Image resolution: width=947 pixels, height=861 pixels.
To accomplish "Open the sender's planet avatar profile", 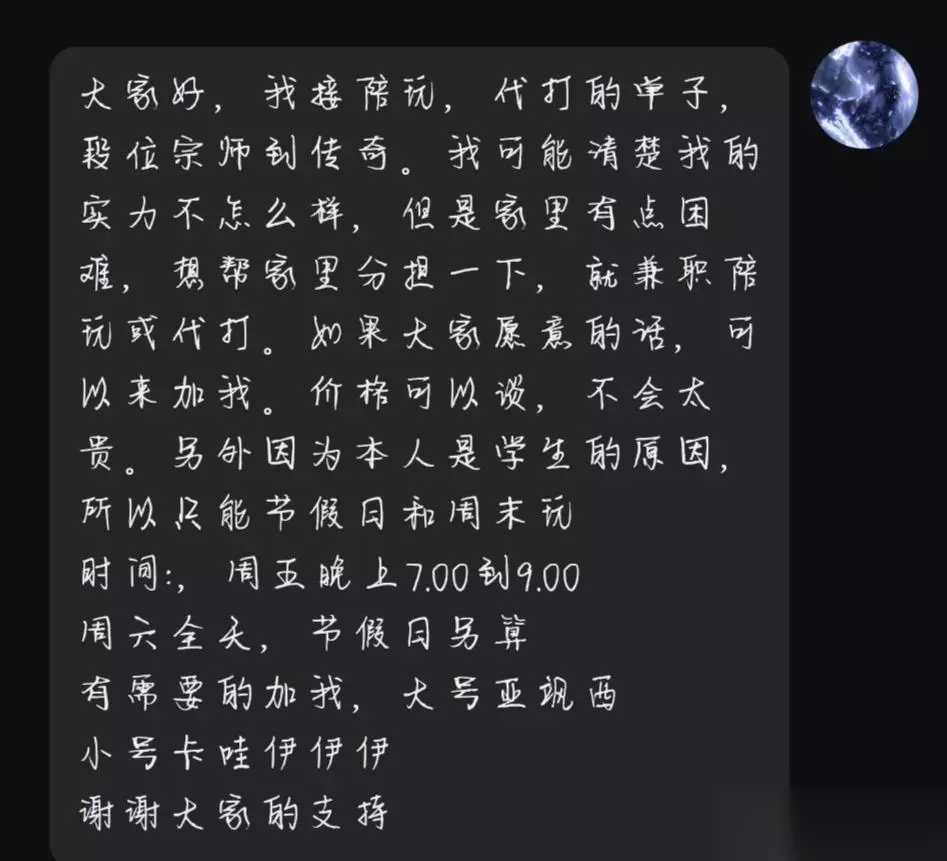I will click(x=864, y=94).
